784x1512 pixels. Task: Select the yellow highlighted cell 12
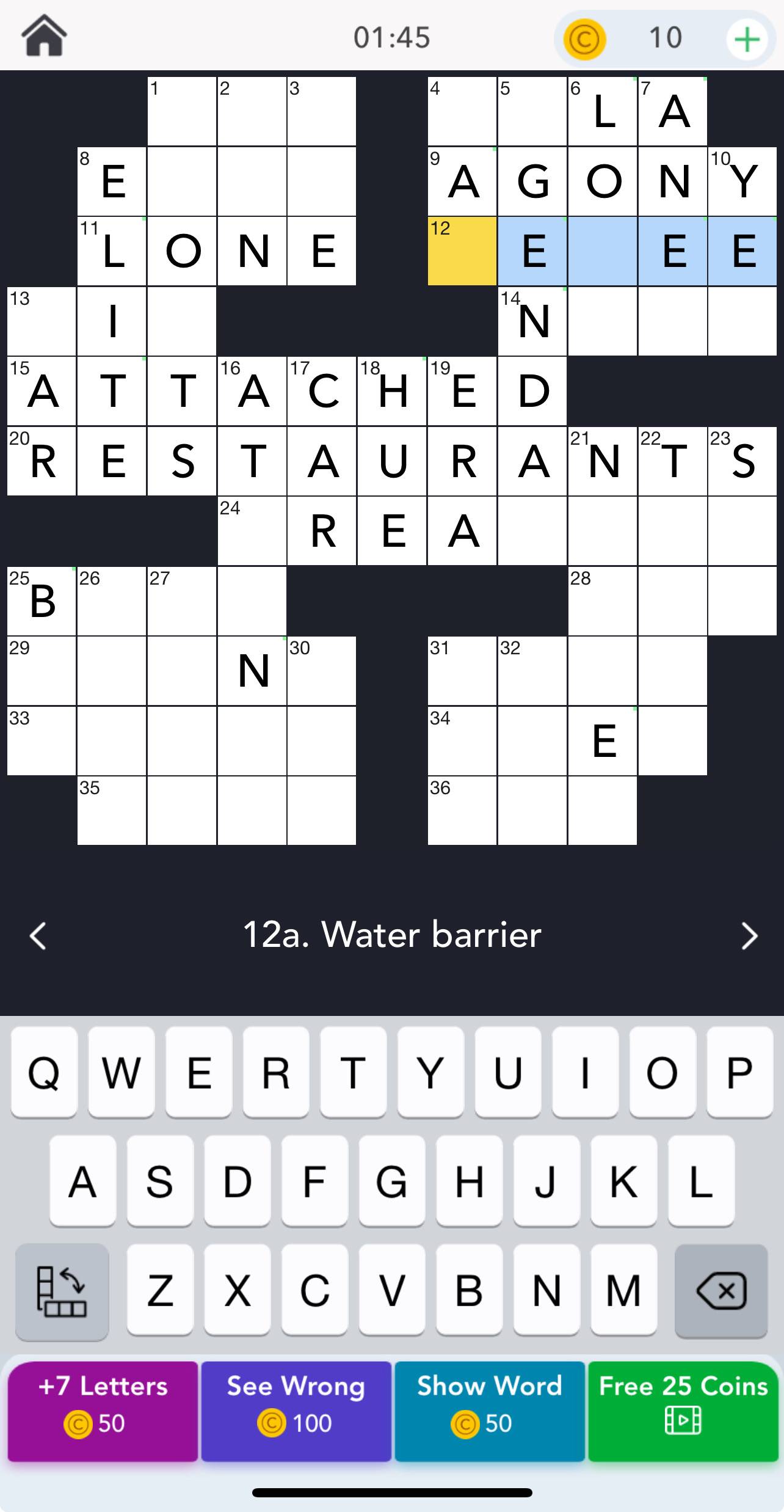pos(462,251)
